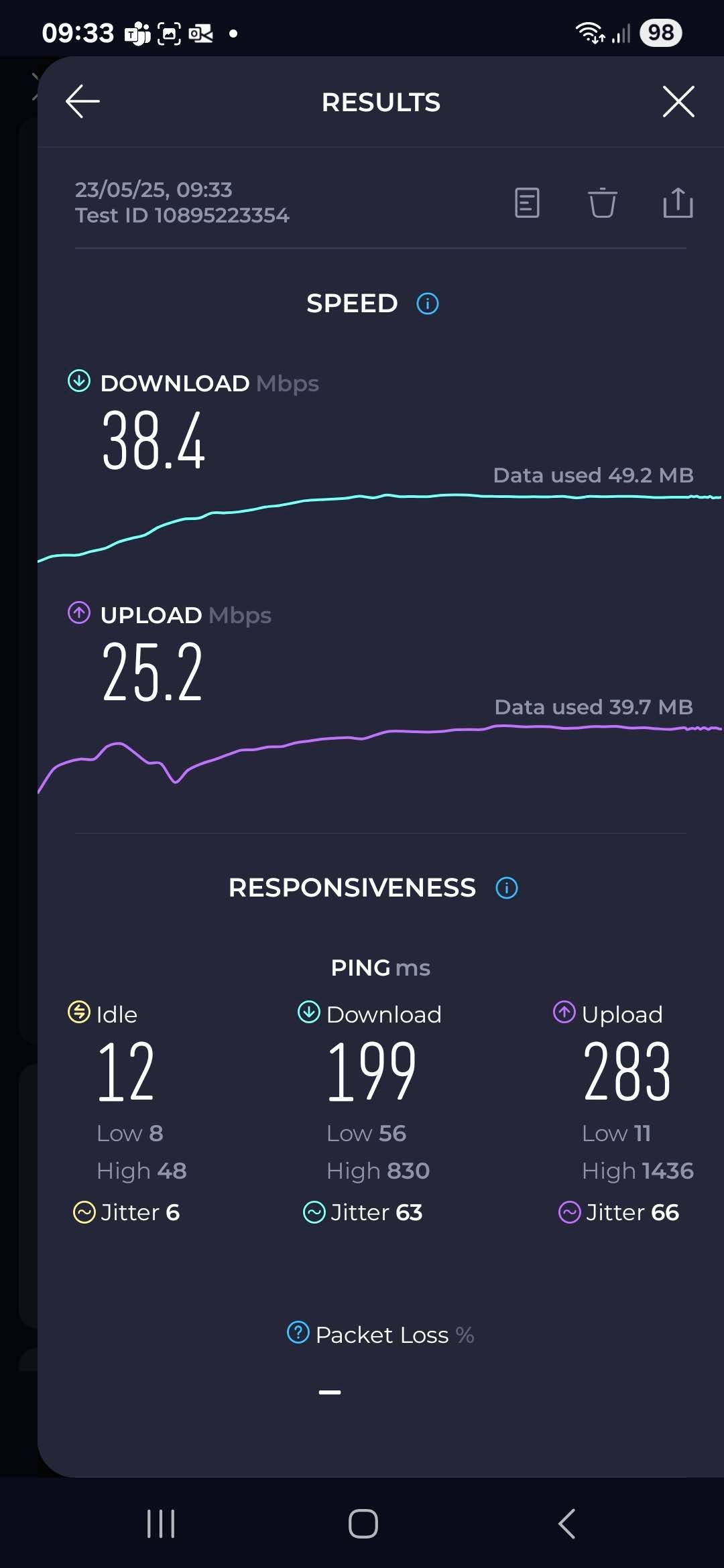Open the Responsiveness info icon
The width and height of the screenshot is (724, 1568).
tap(507, 888)
